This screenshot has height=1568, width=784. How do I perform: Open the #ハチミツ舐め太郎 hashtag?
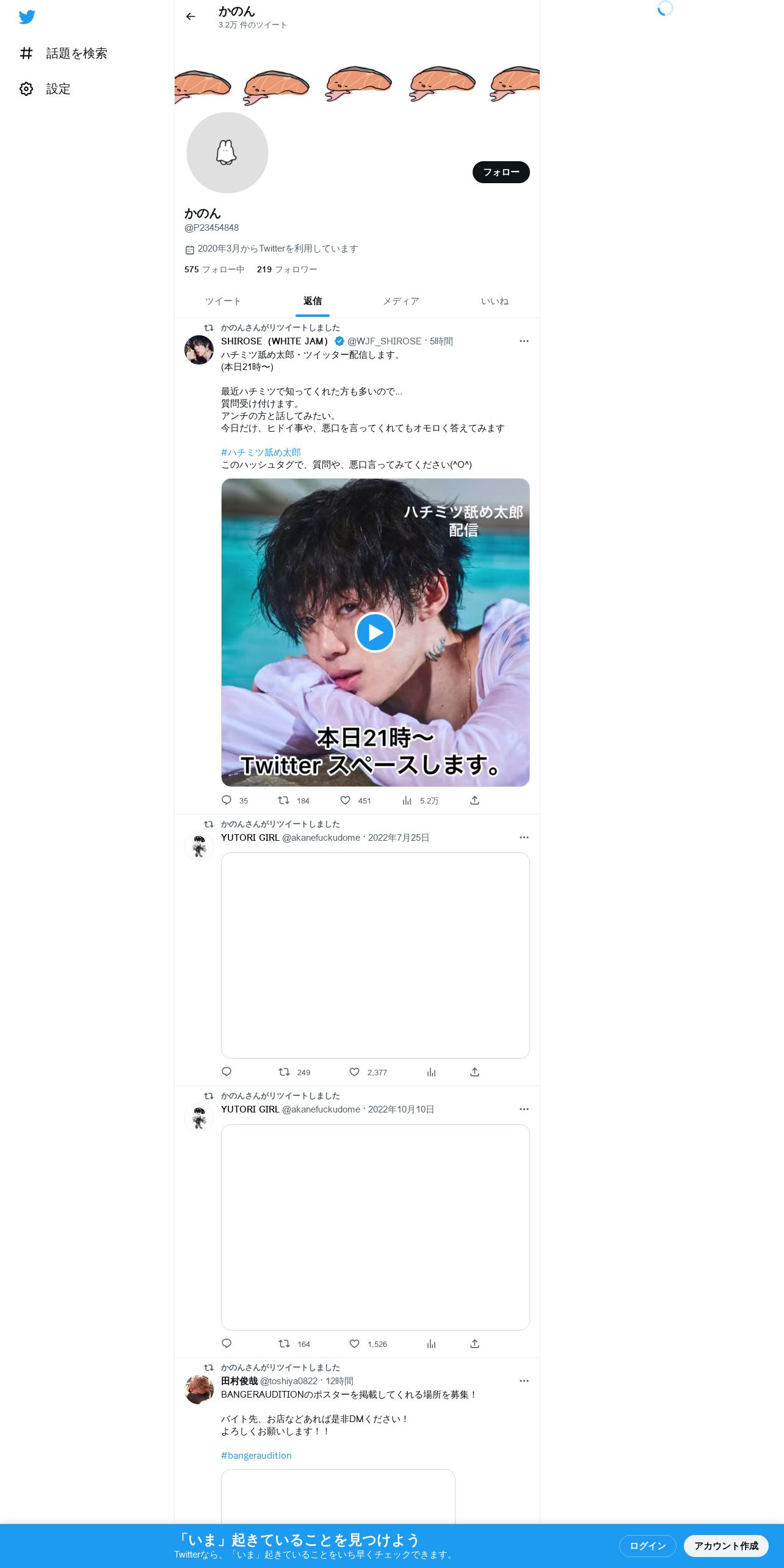pyautogui.click(x=261, y=452)
